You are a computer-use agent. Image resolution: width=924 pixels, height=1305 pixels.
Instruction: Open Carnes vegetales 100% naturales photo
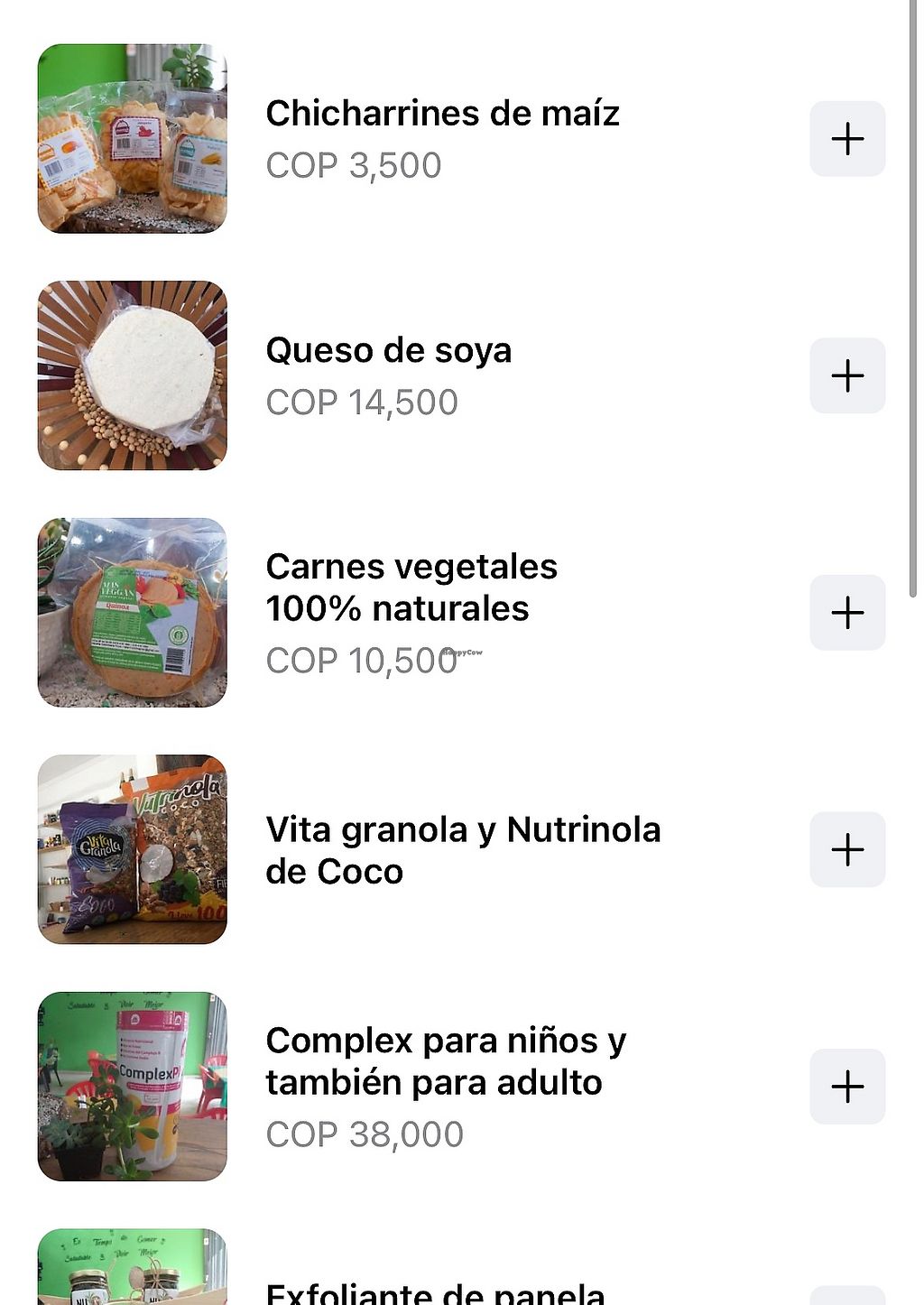(x=133, y=613)
